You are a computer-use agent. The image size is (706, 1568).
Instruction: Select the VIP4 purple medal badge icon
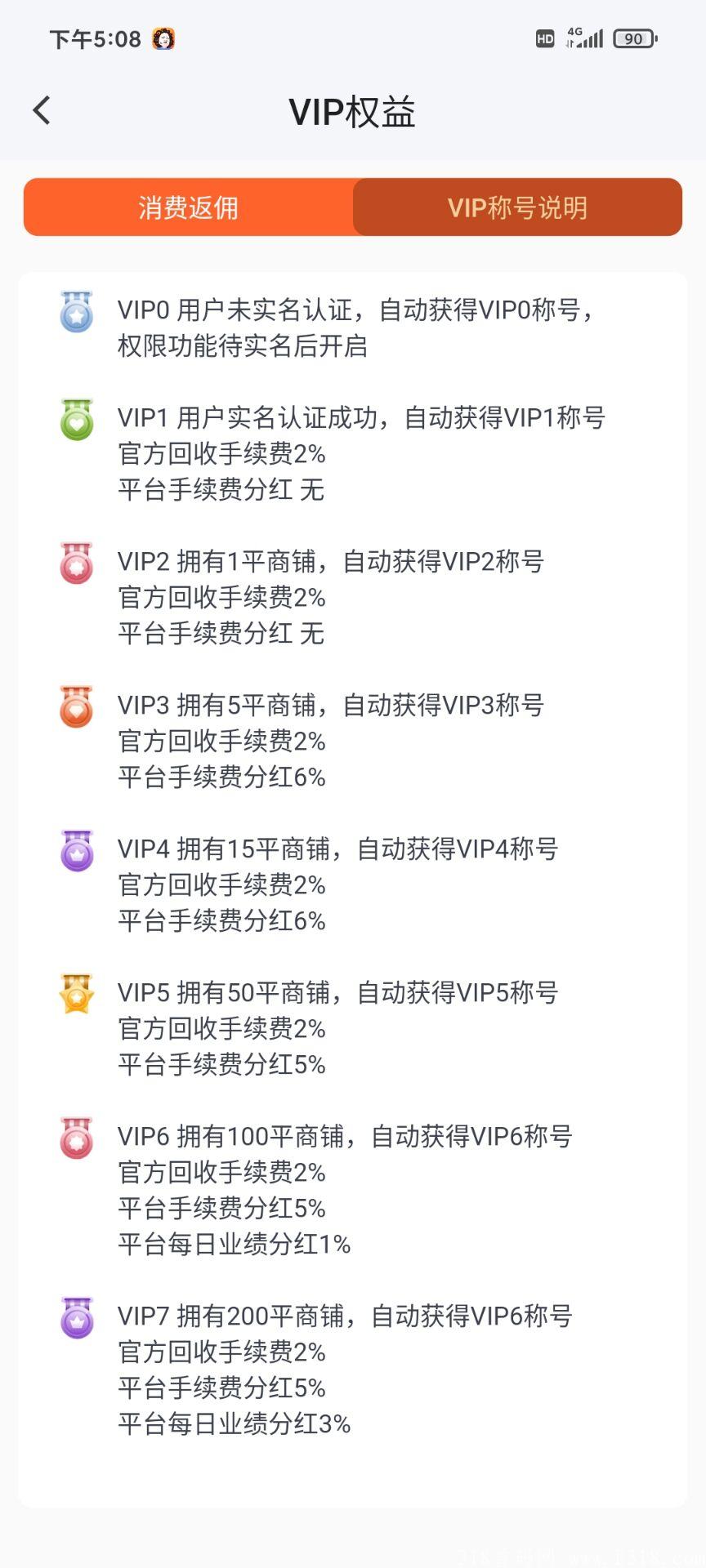coord(75,851)
